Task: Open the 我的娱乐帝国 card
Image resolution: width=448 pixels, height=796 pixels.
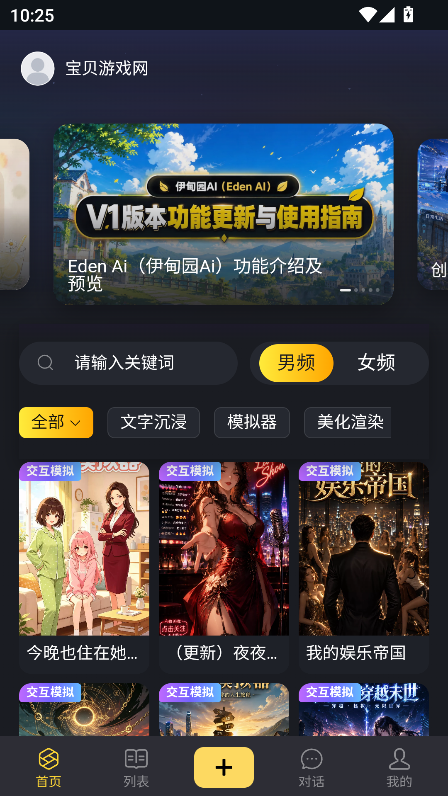Action: pyautogui.click(x=364, y=568)
